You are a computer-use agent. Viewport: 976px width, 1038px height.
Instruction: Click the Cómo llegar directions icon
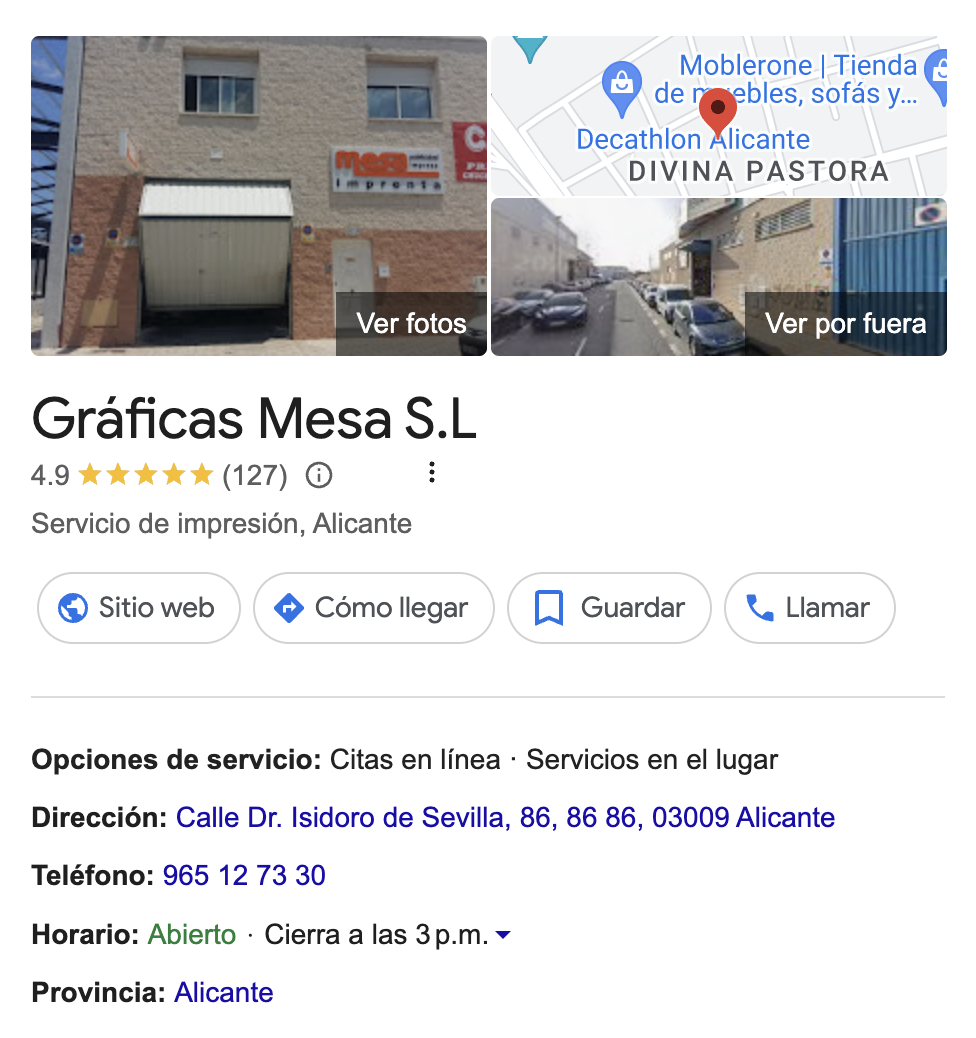click(x=289, y=607)
